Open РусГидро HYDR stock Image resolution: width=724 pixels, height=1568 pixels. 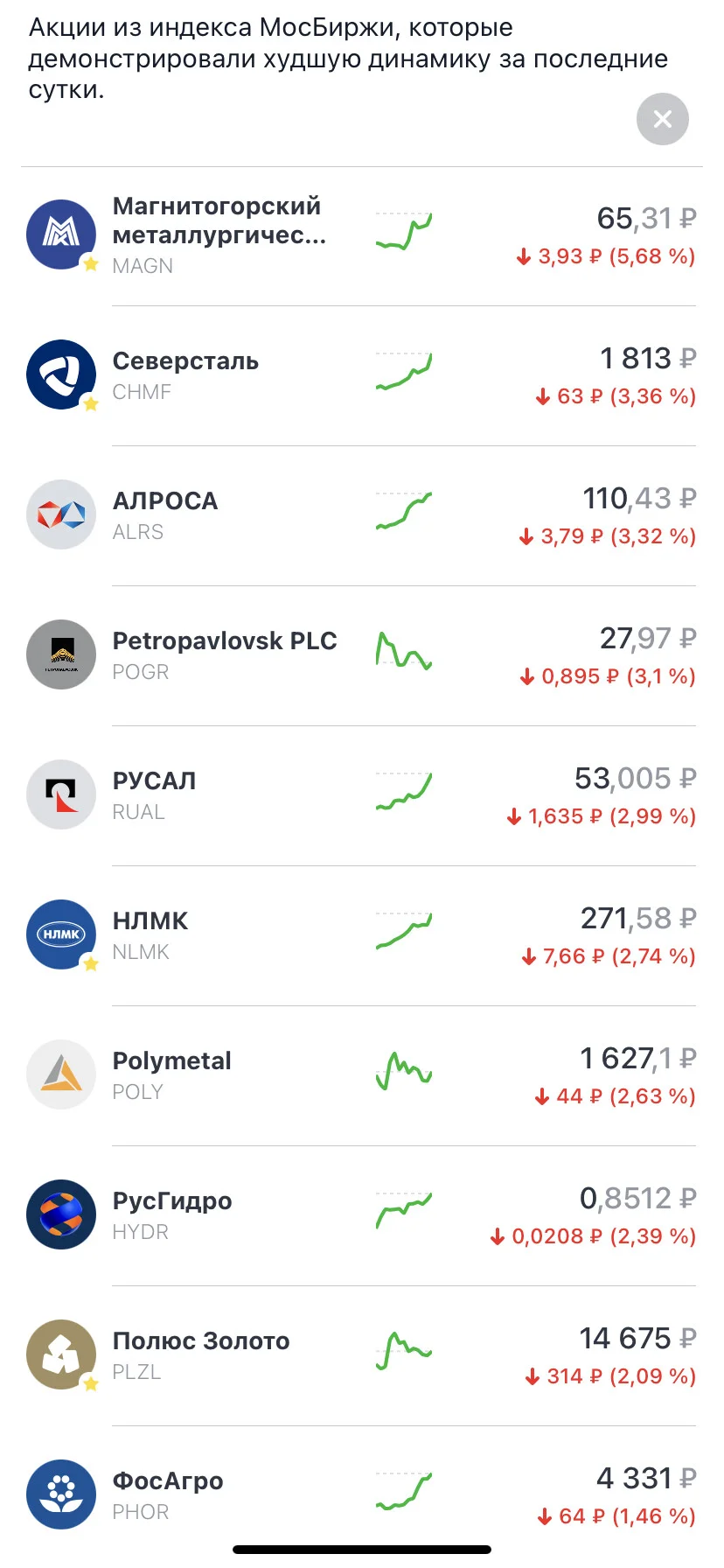coord(362,1216)
